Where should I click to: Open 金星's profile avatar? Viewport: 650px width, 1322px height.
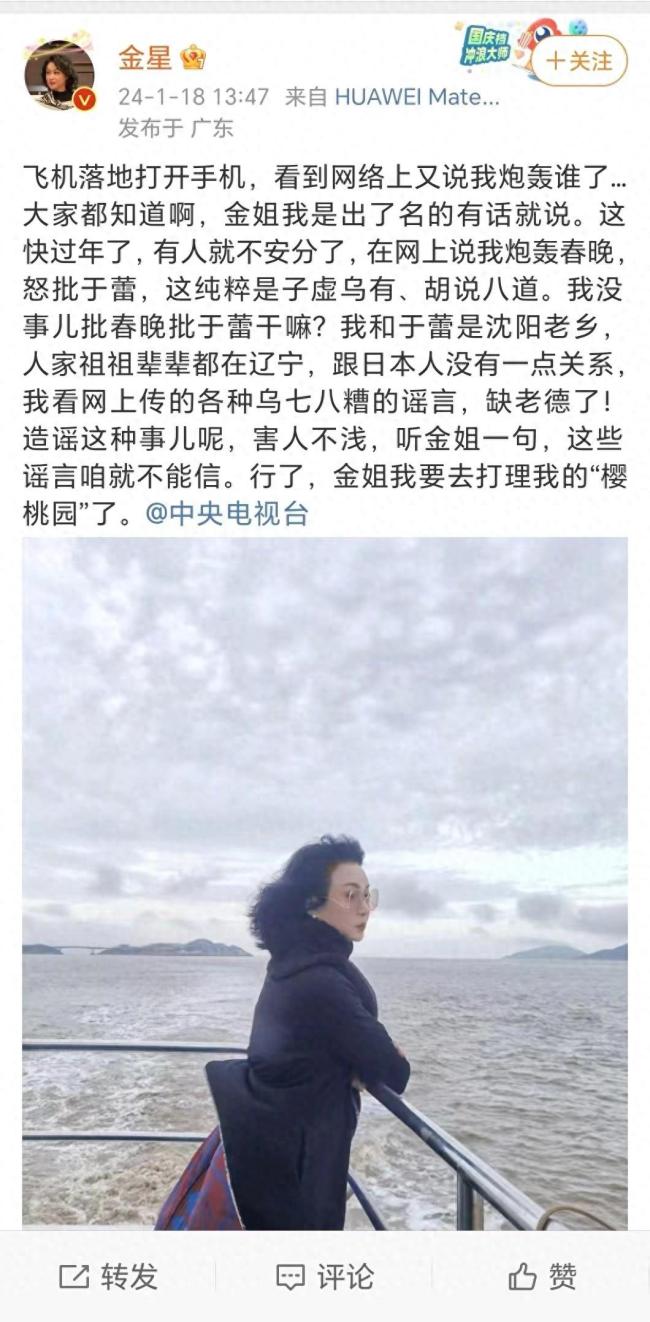pos(59,75)
